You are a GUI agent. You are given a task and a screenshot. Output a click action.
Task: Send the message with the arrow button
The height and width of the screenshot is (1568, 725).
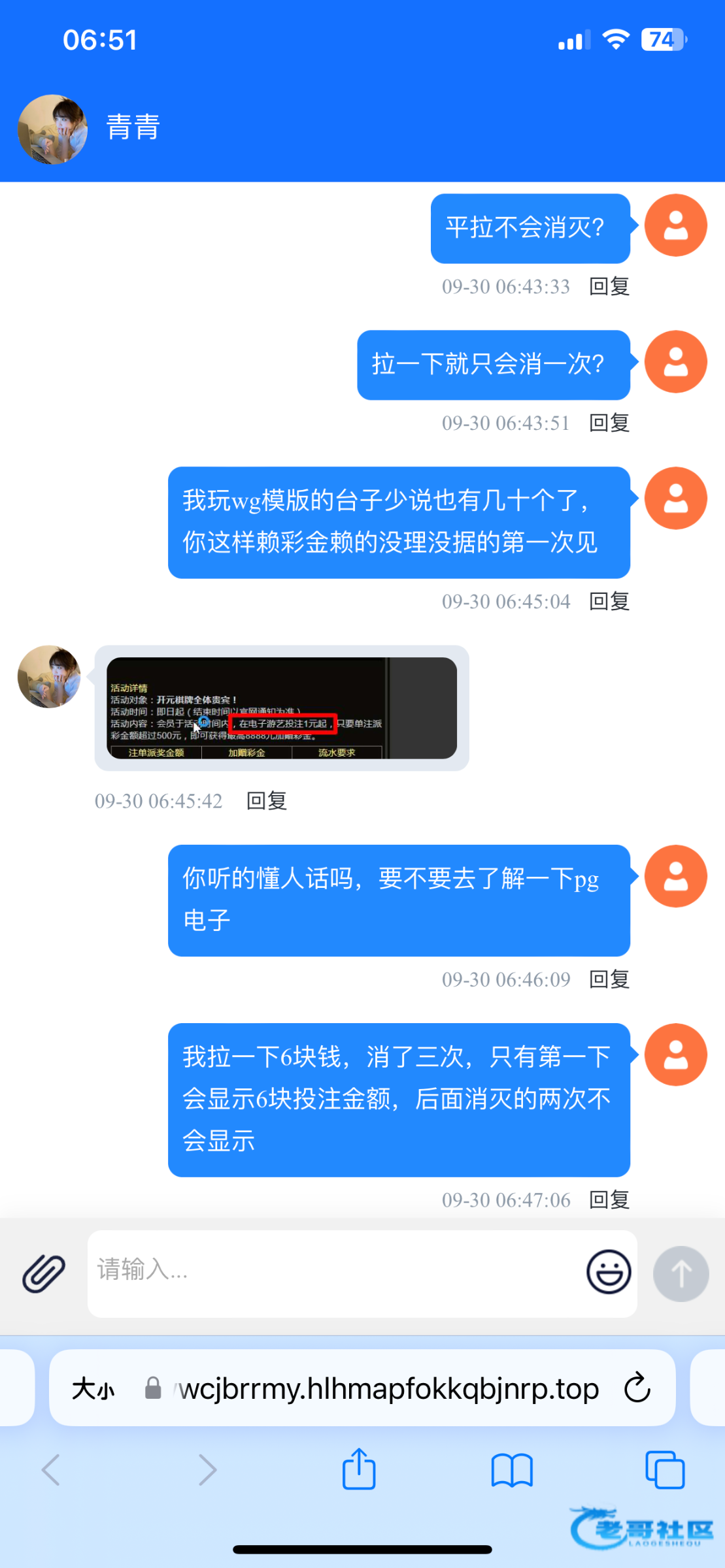coord(681,1273)
